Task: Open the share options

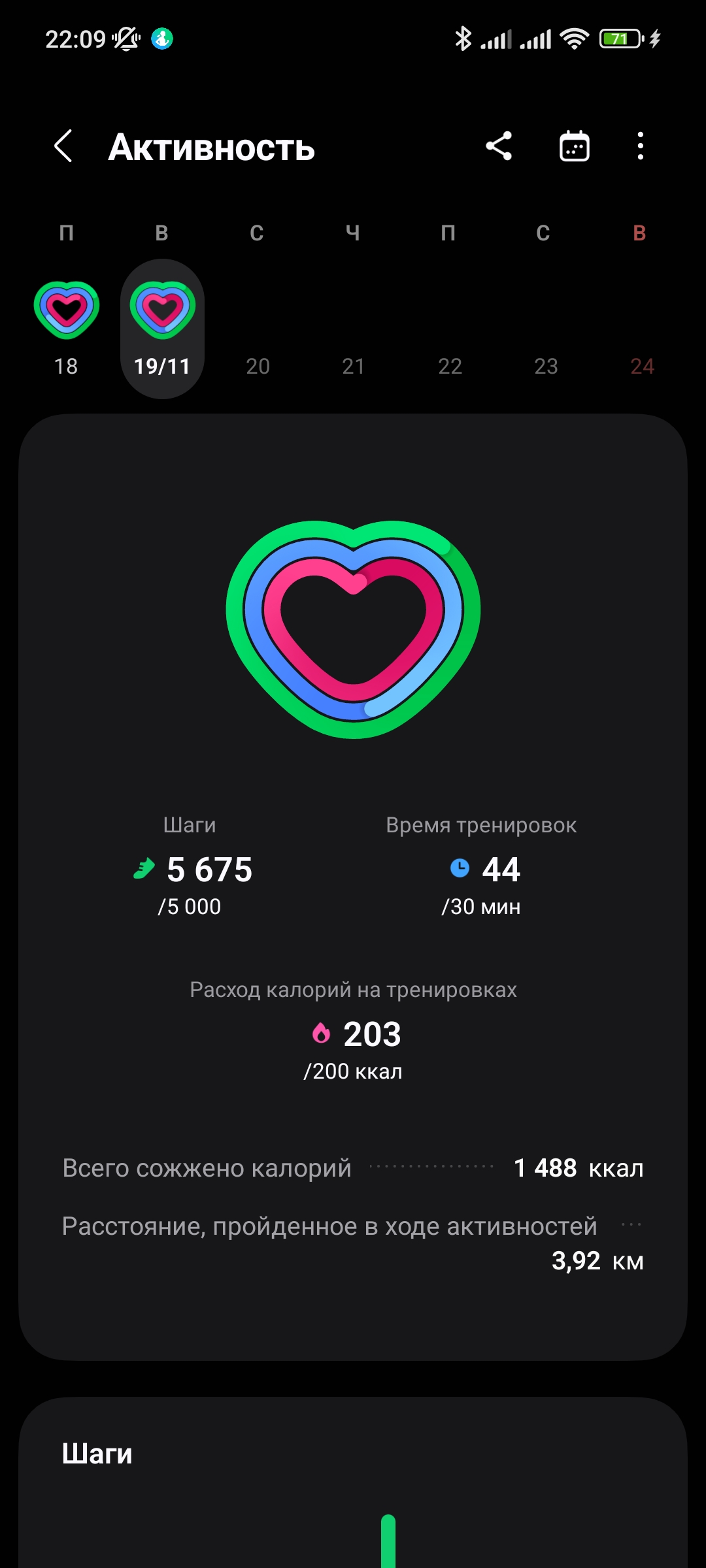Action: coord(499,147)
